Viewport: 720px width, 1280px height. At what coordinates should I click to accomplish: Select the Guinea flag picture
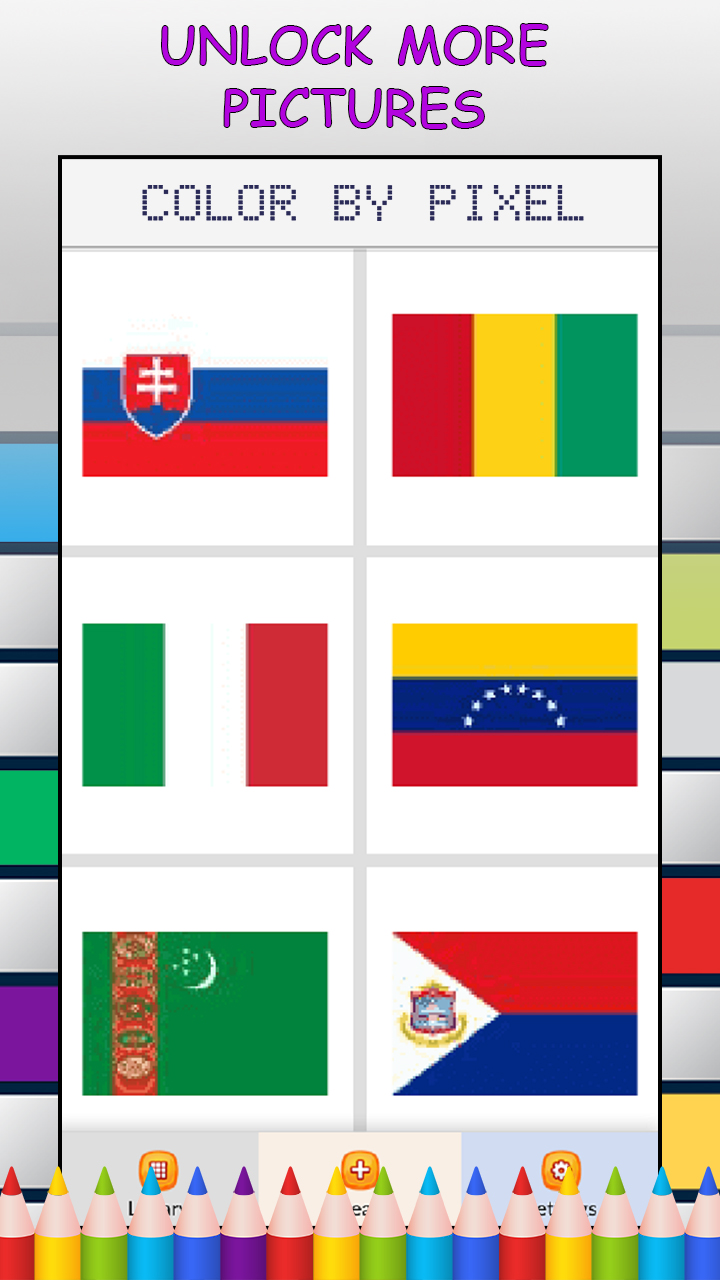514,393
